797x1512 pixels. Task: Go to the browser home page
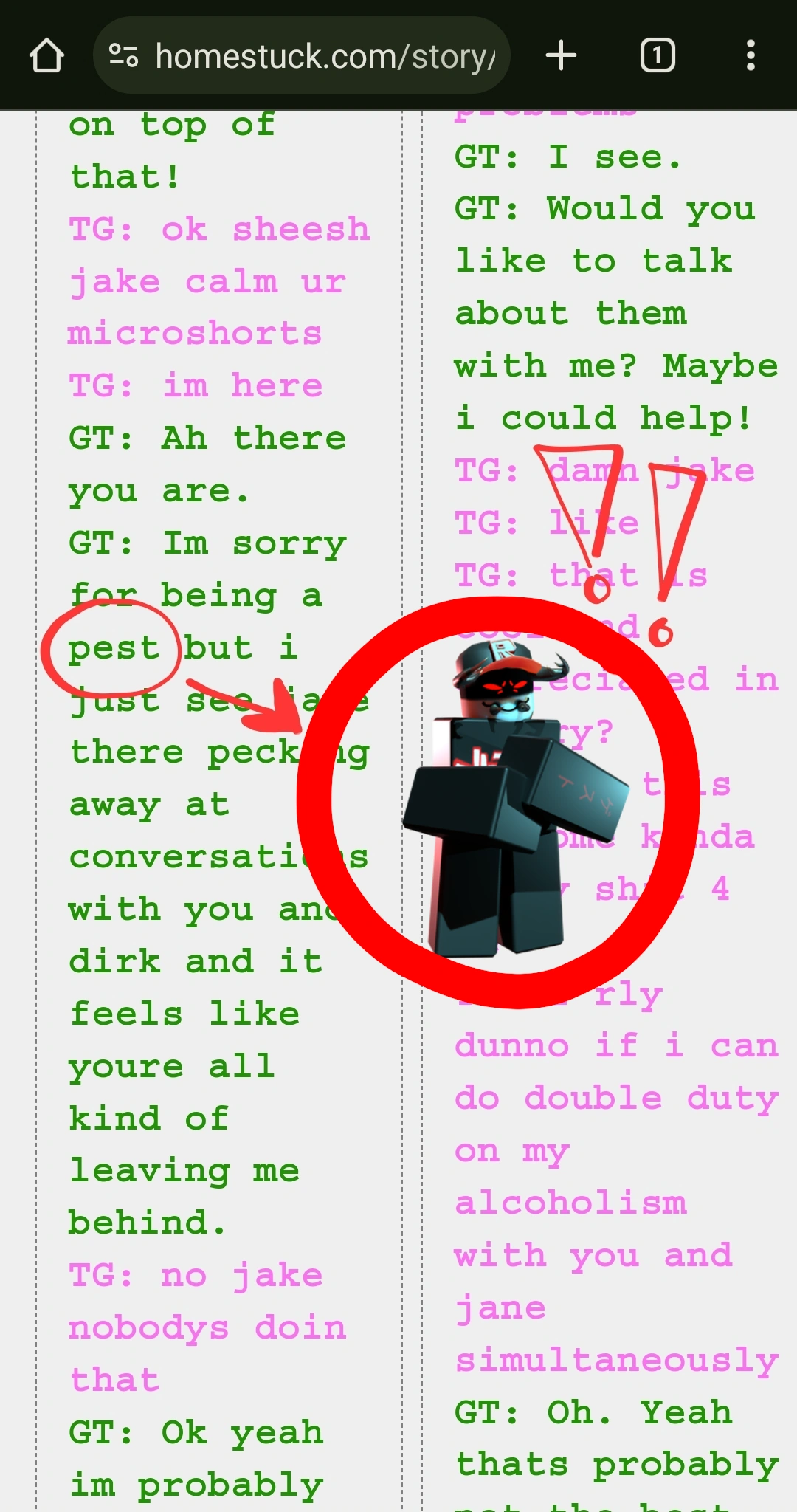(46, 55)
